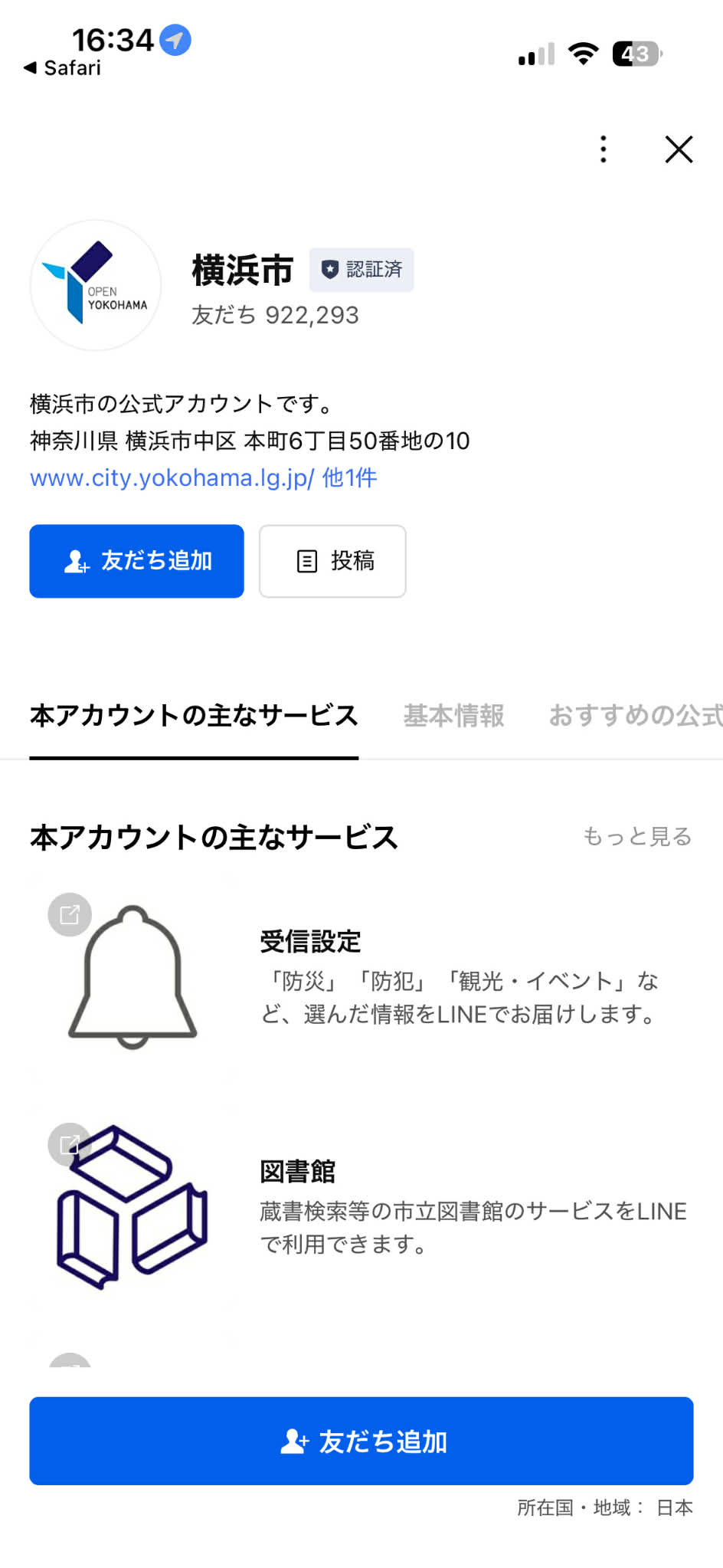Switch to the おすすめの公式 tab
Screen dimensions: 723x1568
[635, 716]
